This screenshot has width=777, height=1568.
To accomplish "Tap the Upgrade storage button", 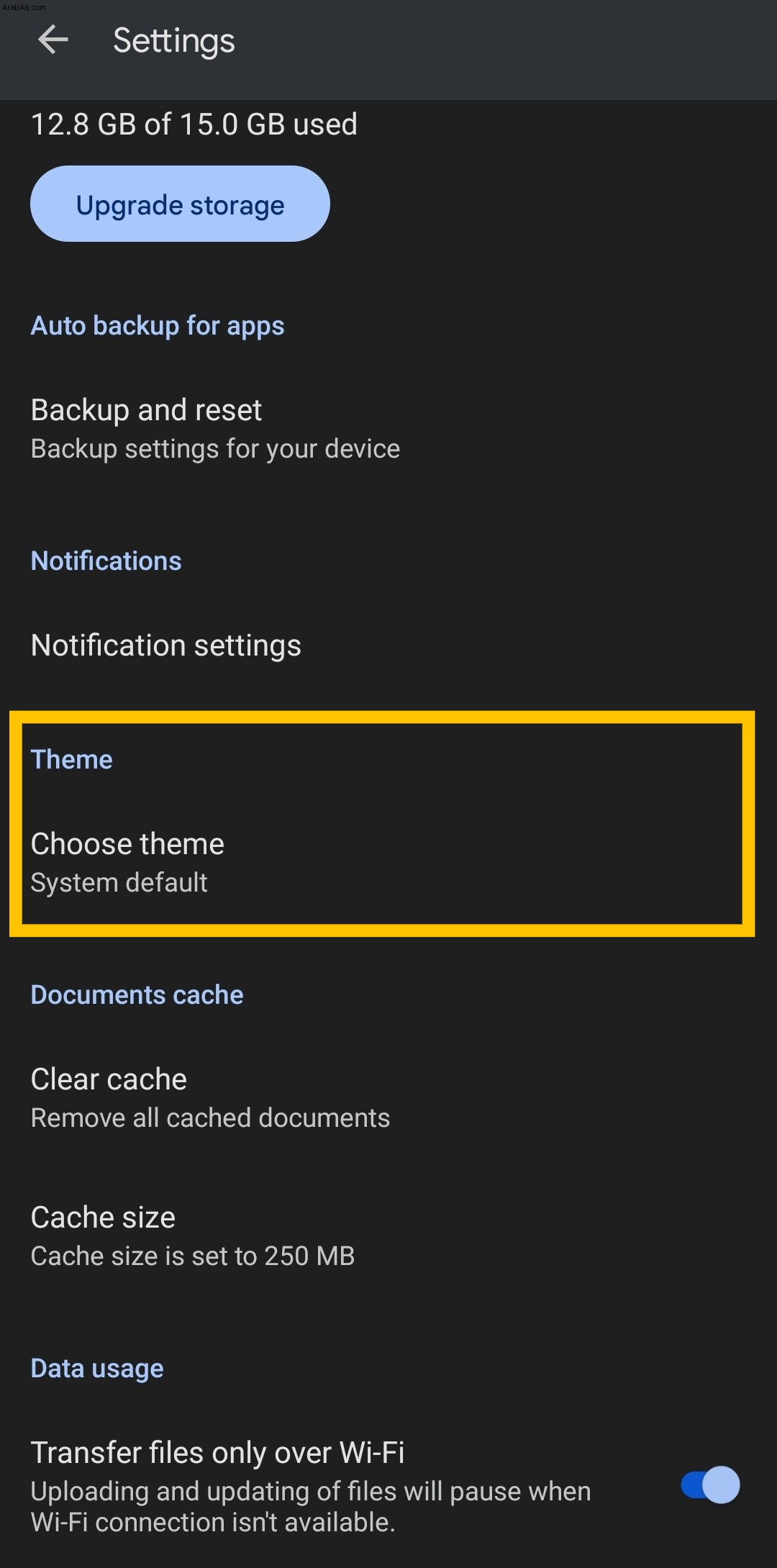I will tap(180, 204).
